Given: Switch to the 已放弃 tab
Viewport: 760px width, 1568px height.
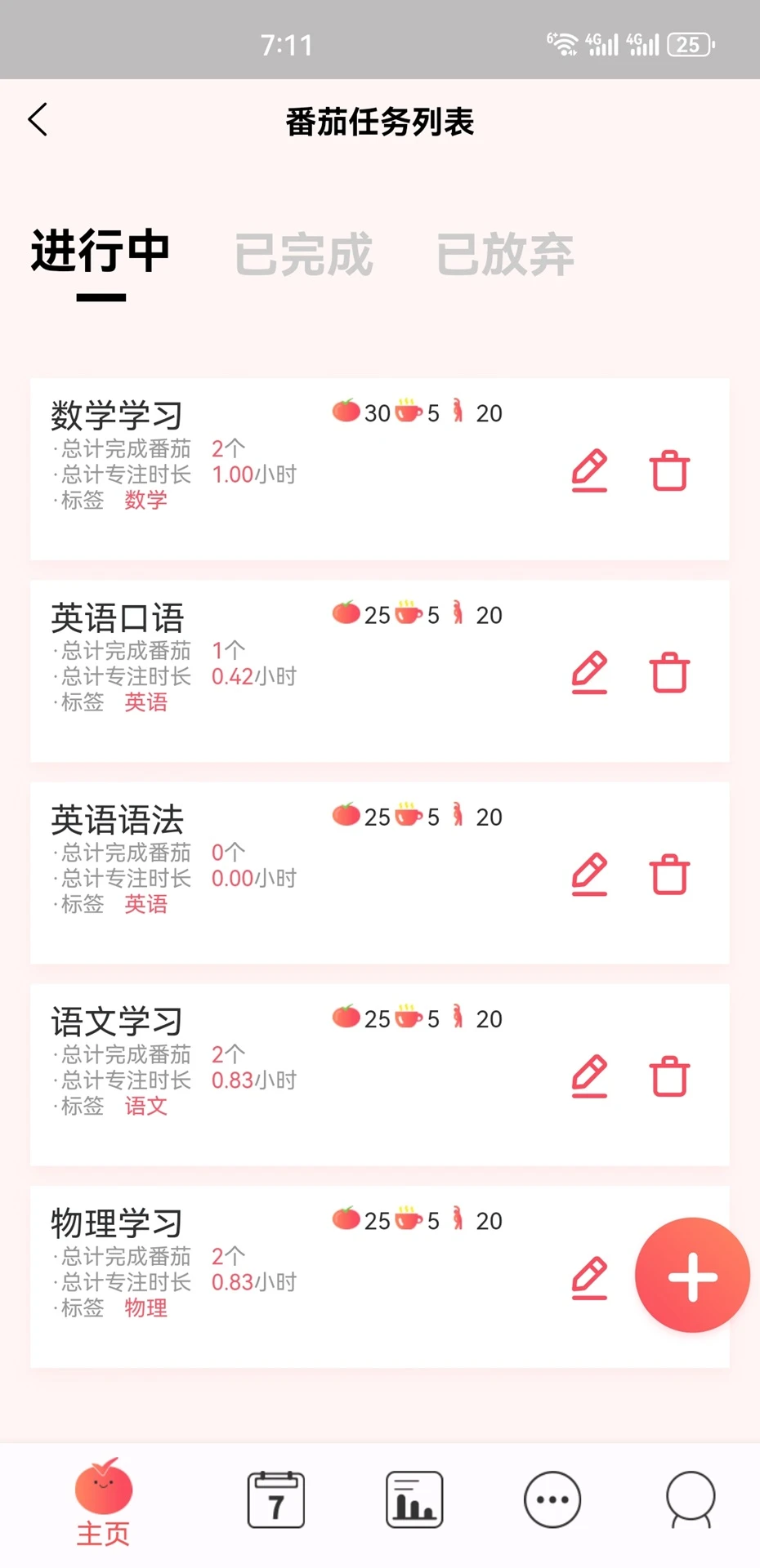Looking at the screenshot, I should click(505, 254).
